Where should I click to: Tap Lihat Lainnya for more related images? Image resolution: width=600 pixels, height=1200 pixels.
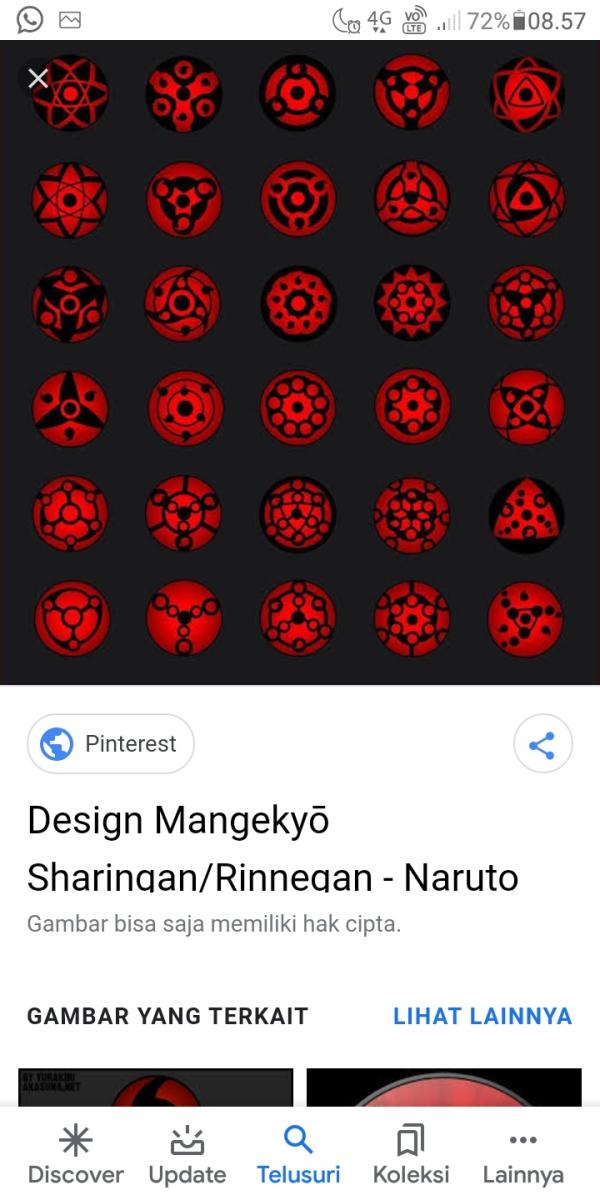pos(482,1016)
